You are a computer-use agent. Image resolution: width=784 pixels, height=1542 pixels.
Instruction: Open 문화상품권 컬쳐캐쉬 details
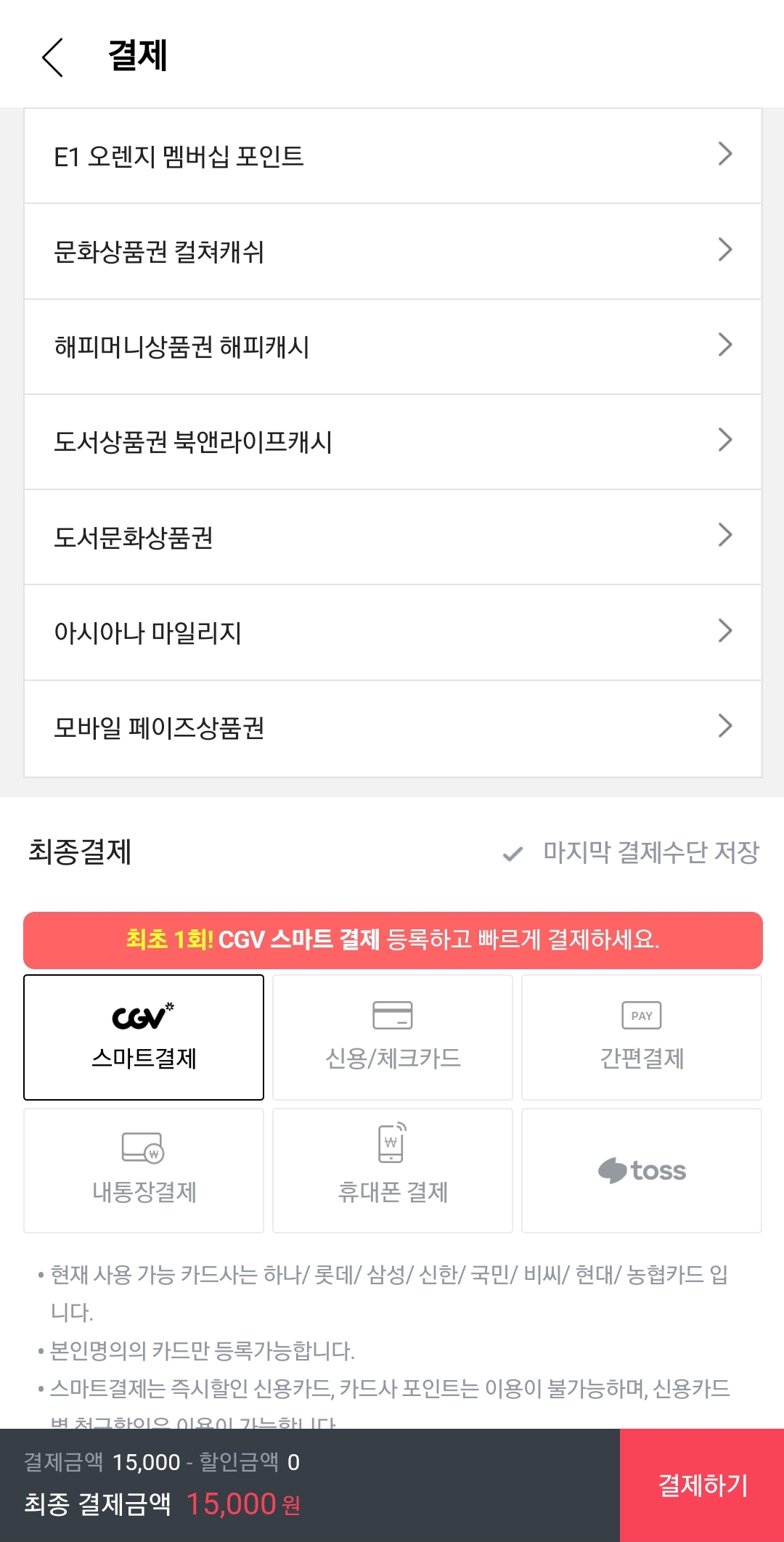click(x=392, y=250)
